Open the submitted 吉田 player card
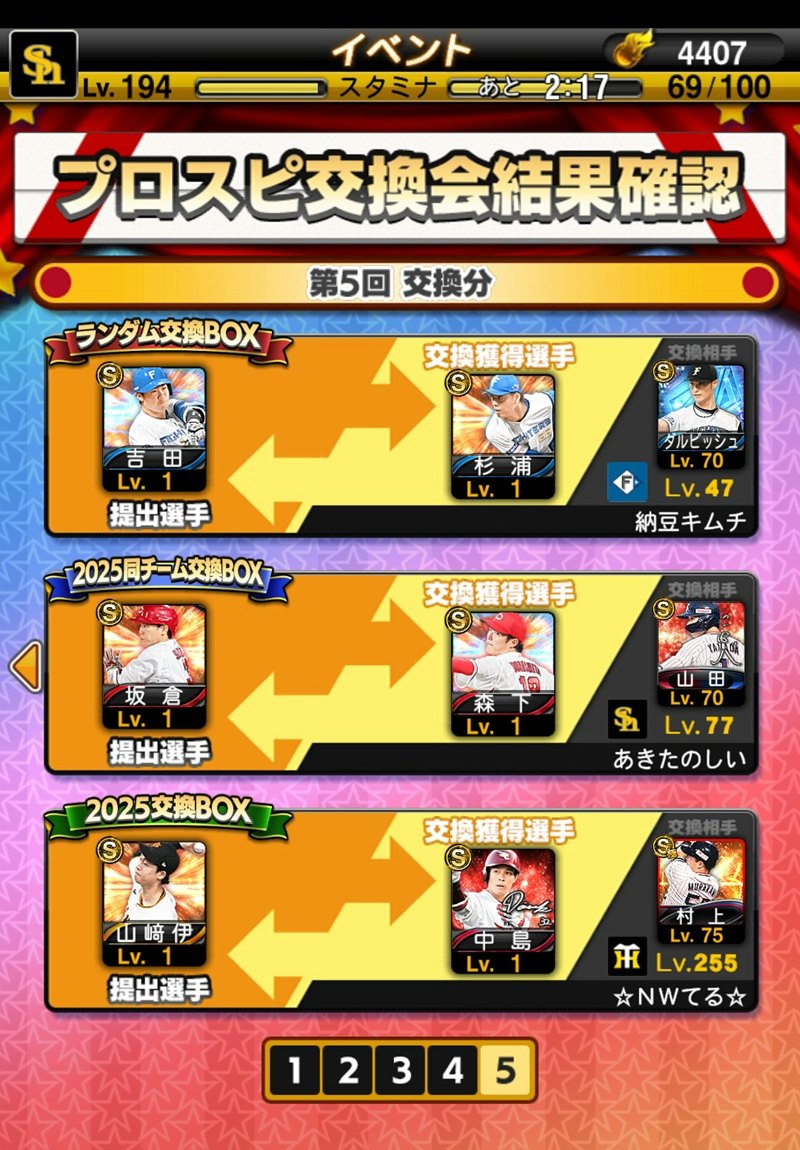This screenshot has height=1150, width=800. point(154,430)
